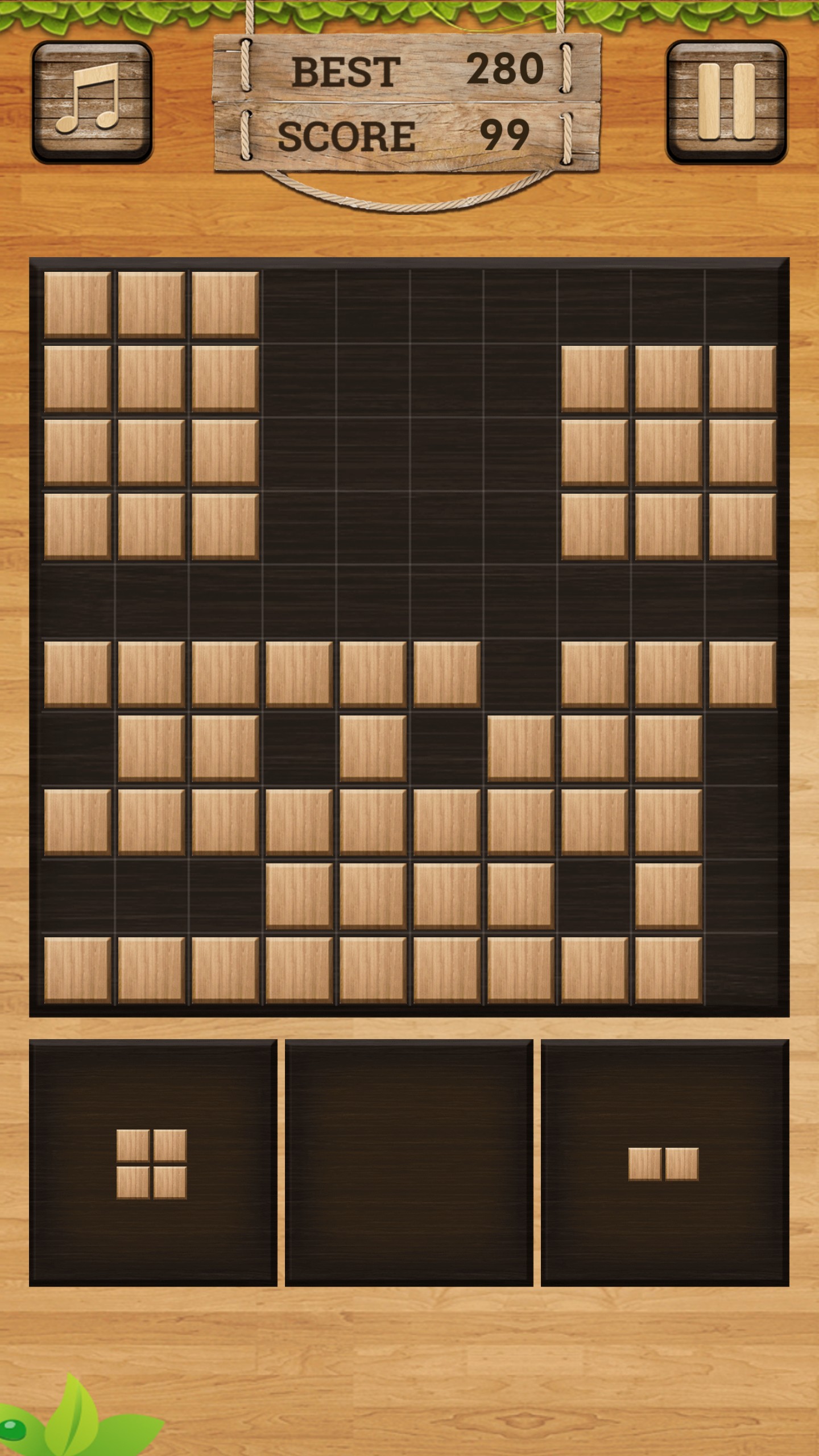Select the two-by-two square block piece
The width and height of the screenshot is (819, 1456).
(x=152, y=1164)
